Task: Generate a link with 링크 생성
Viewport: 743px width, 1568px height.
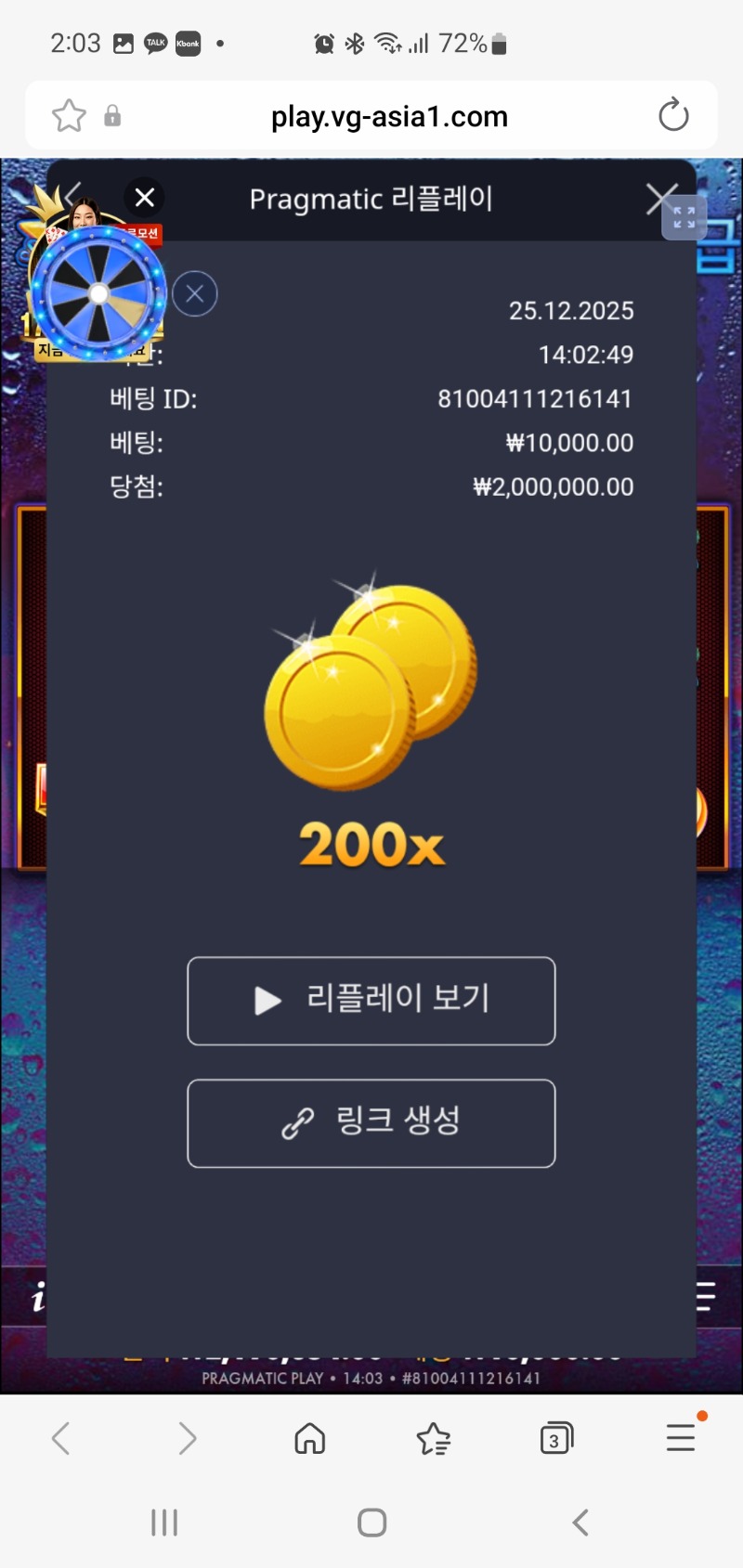Action: click(371, 1122)
